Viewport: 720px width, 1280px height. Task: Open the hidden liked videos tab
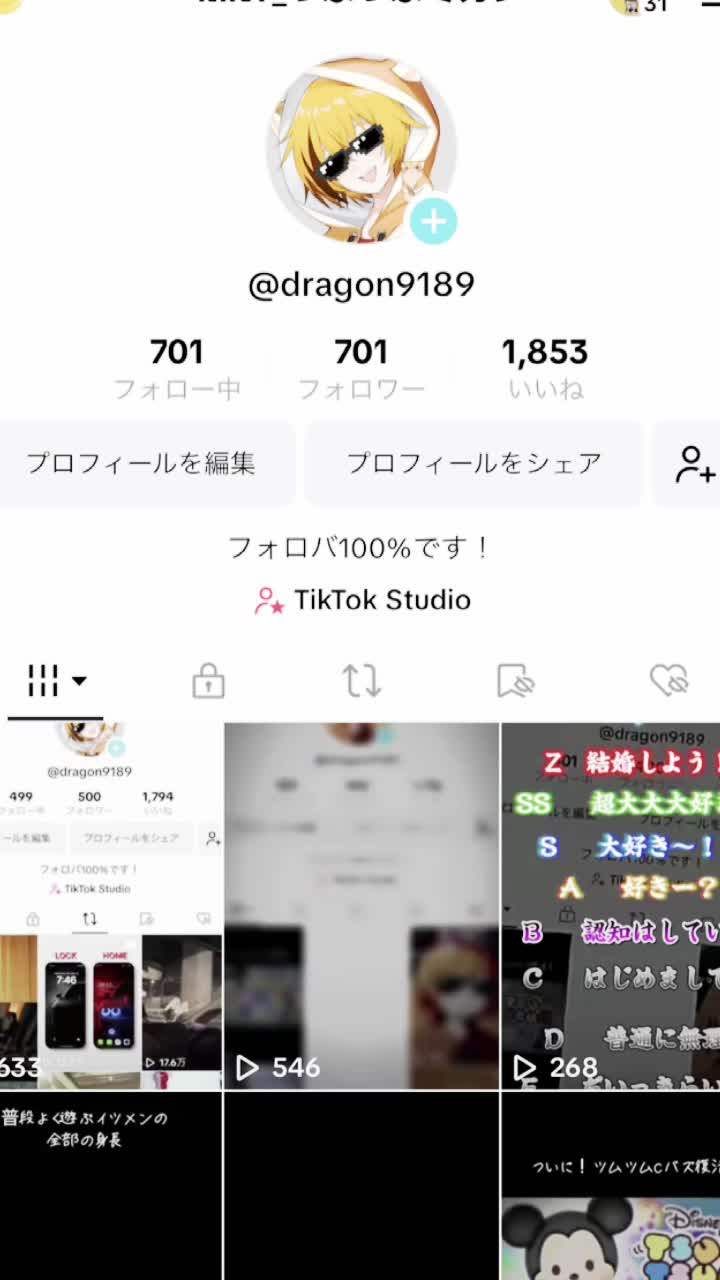coord(669,682)
